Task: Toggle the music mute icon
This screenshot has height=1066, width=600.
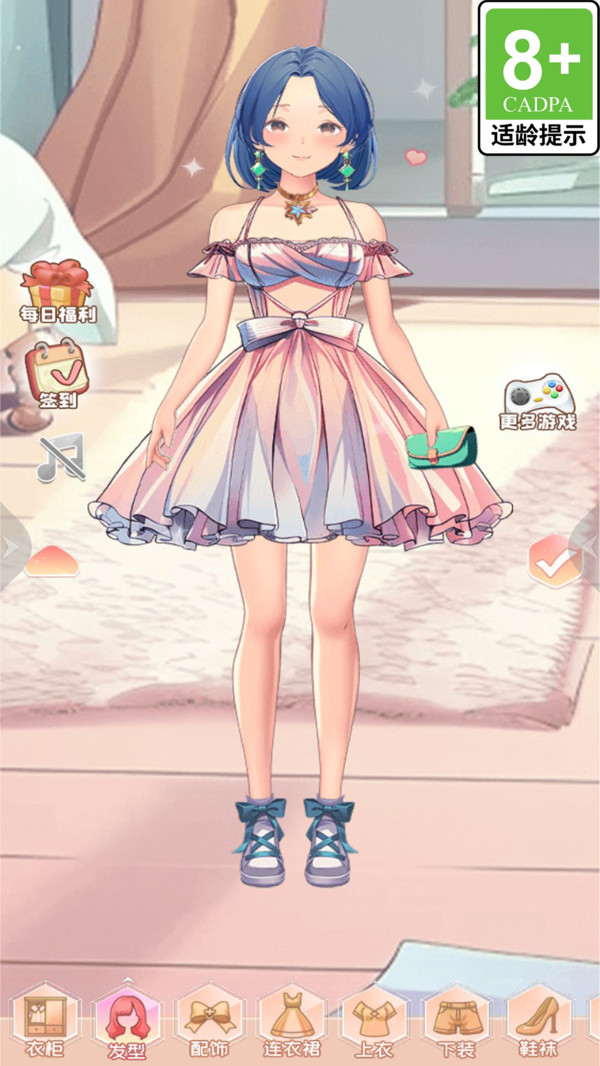Action: click(x=61, y=458)
